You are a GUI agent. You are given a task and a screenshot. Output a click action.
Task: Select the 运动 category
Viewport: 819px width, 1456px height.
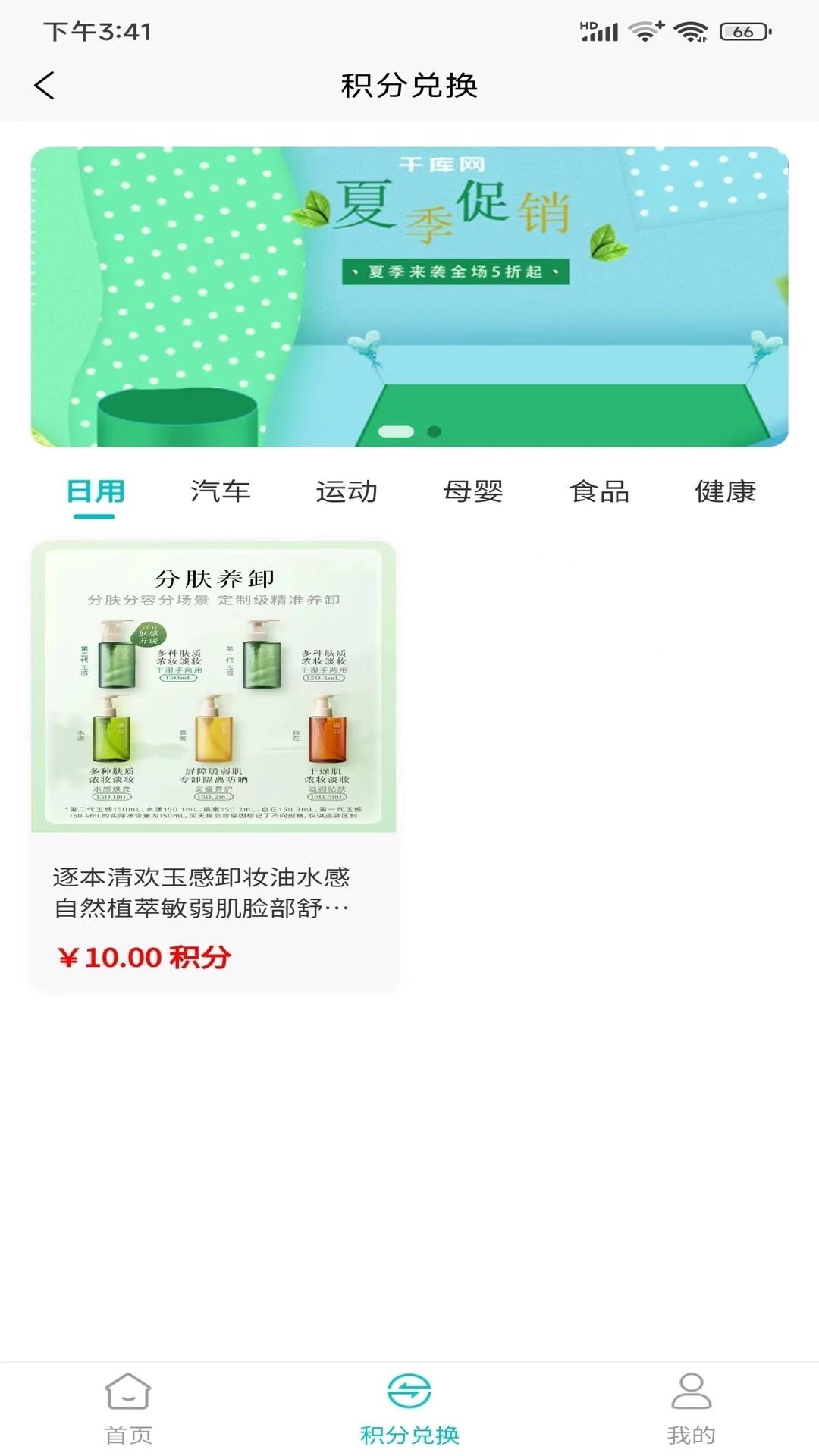click(x=347, y=491)
